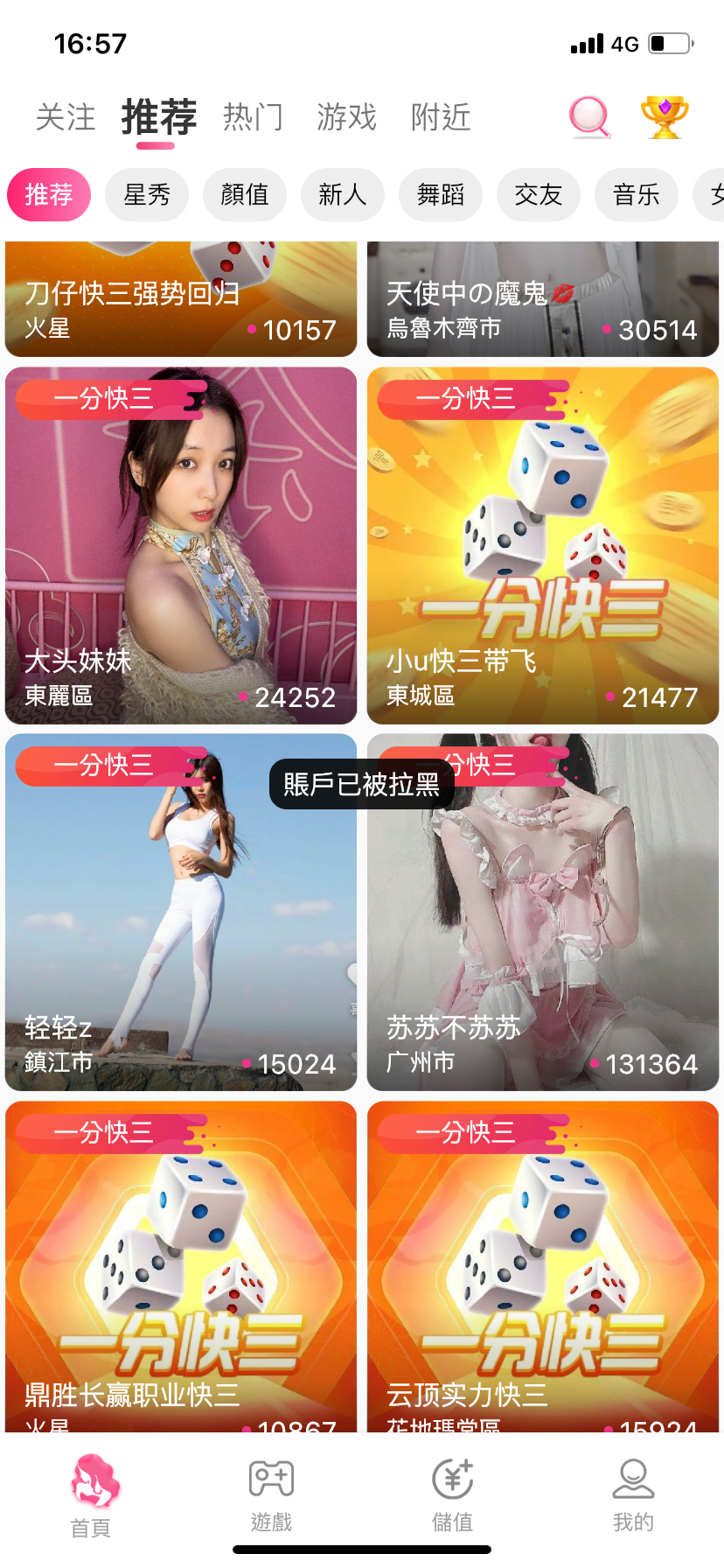
Task: Select the 舞蹈 category chip
Action: pos(441,194)
